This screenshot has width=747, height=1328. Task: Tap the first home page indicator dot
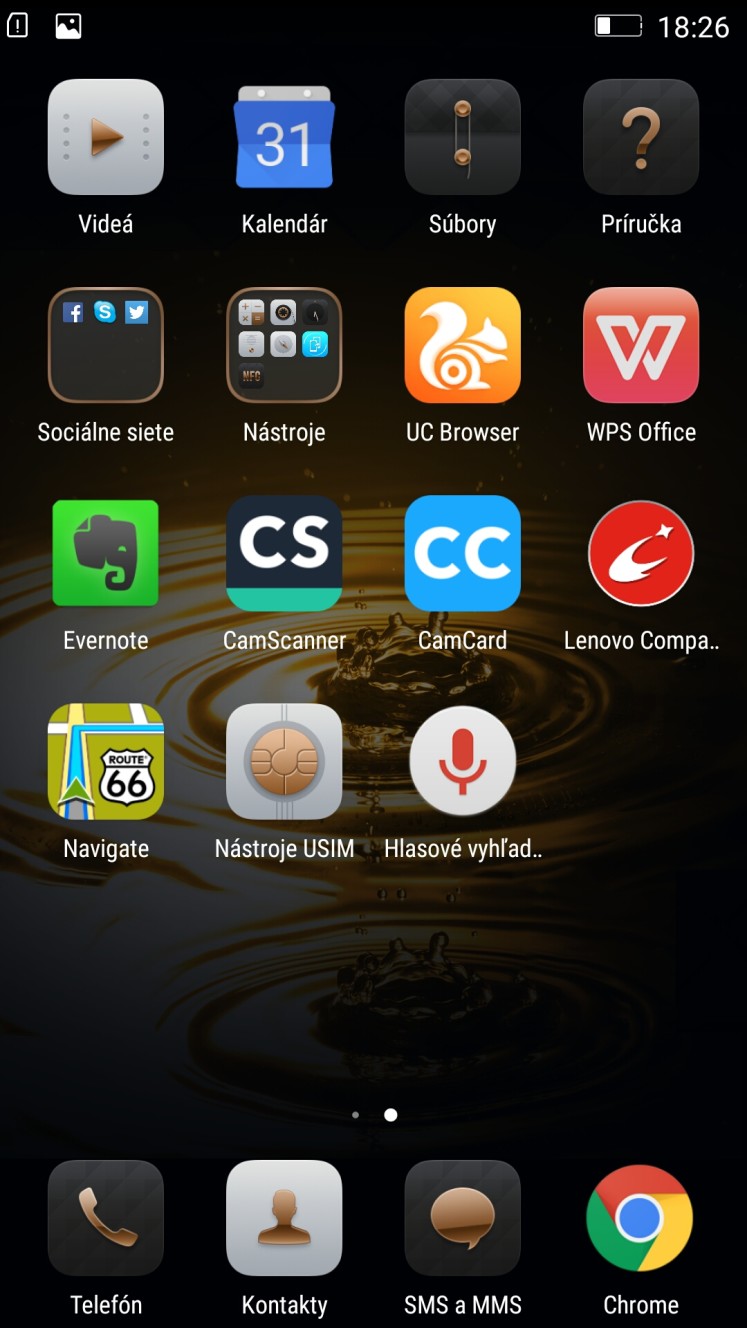[356, 1114]
